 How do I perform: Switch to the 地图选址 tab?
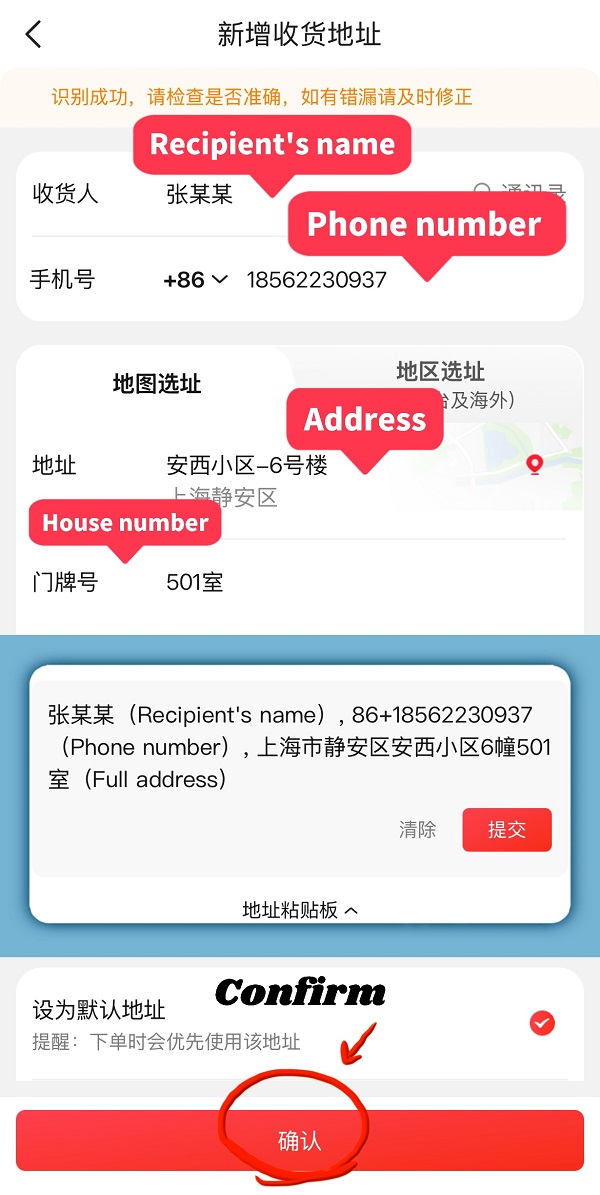coord(157,384)
